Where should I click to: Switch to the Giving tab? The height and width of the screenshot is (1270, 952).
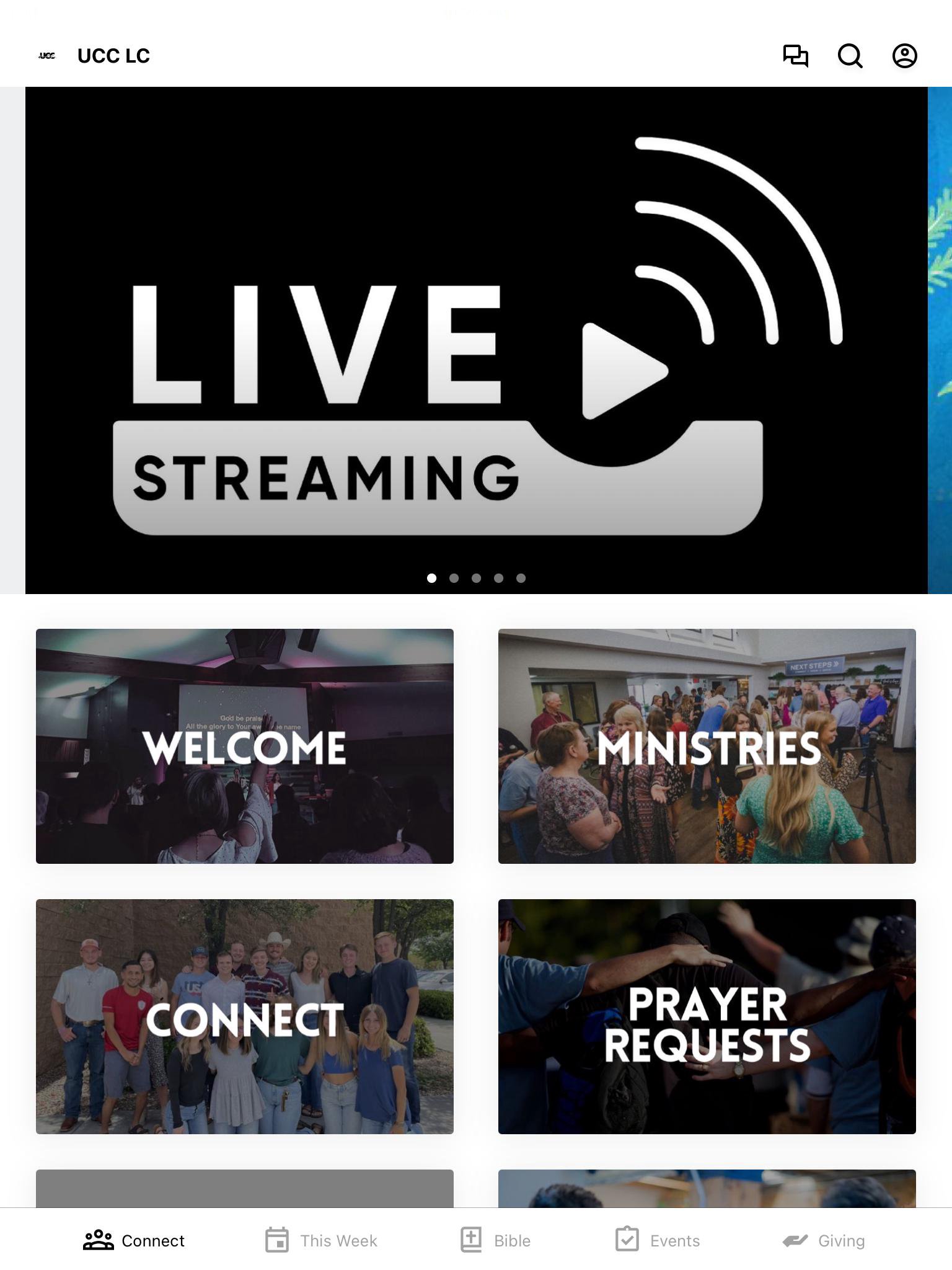[x=824, y=1240]
